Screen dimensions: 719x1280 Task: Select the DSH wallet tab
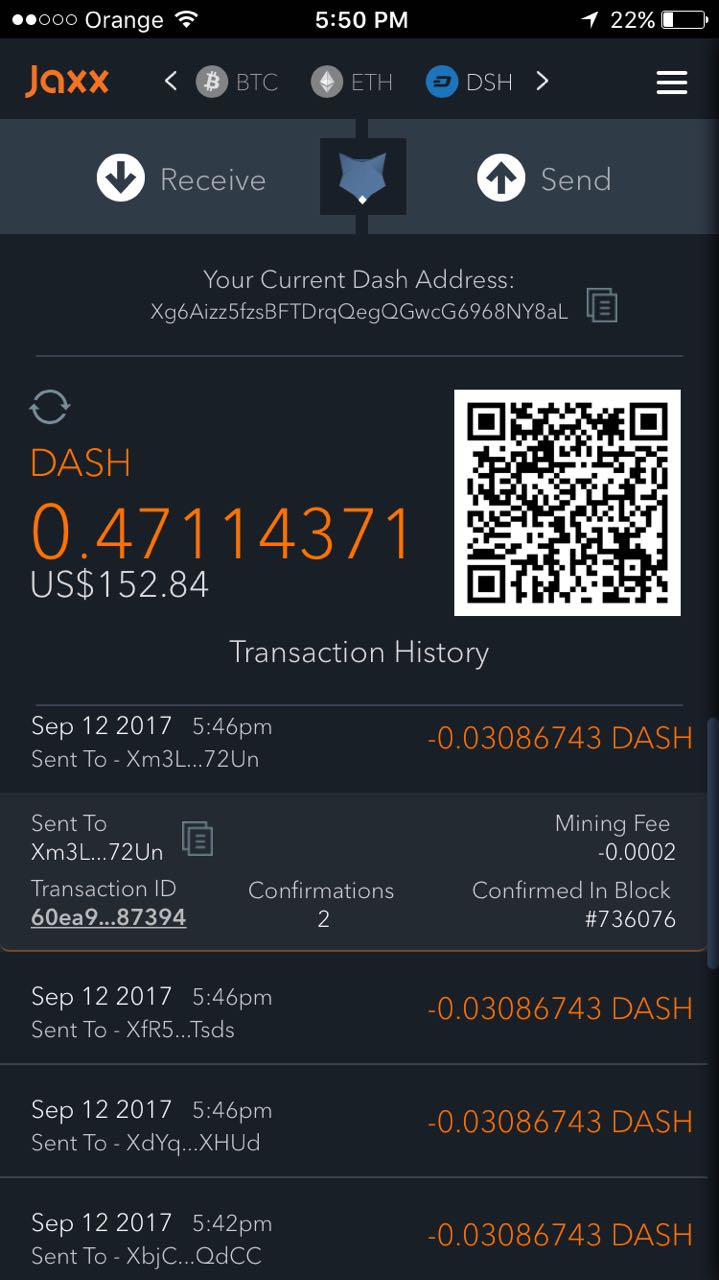469,82
